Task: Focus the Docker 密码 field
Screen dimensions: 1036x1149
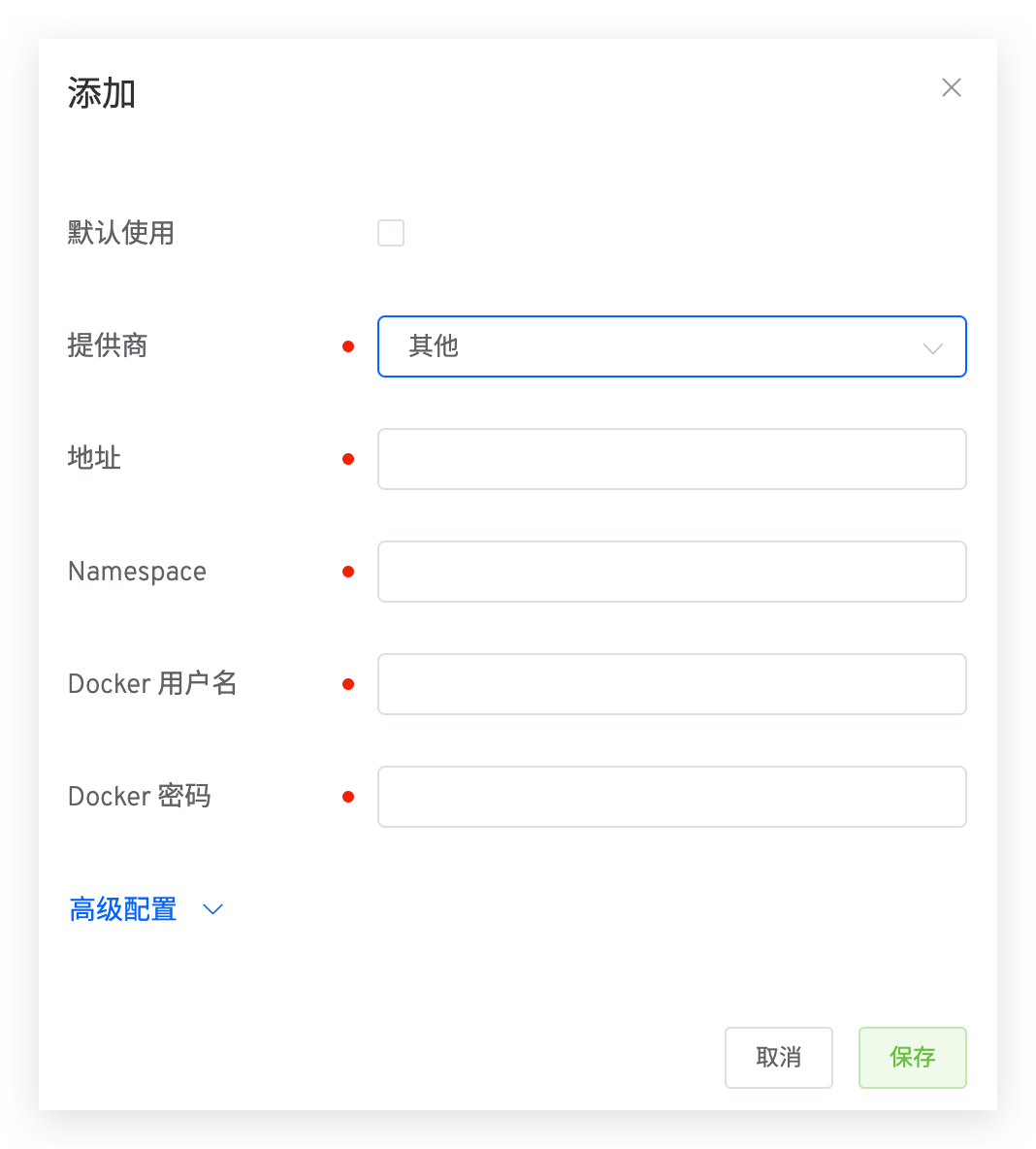Action: 671,797
